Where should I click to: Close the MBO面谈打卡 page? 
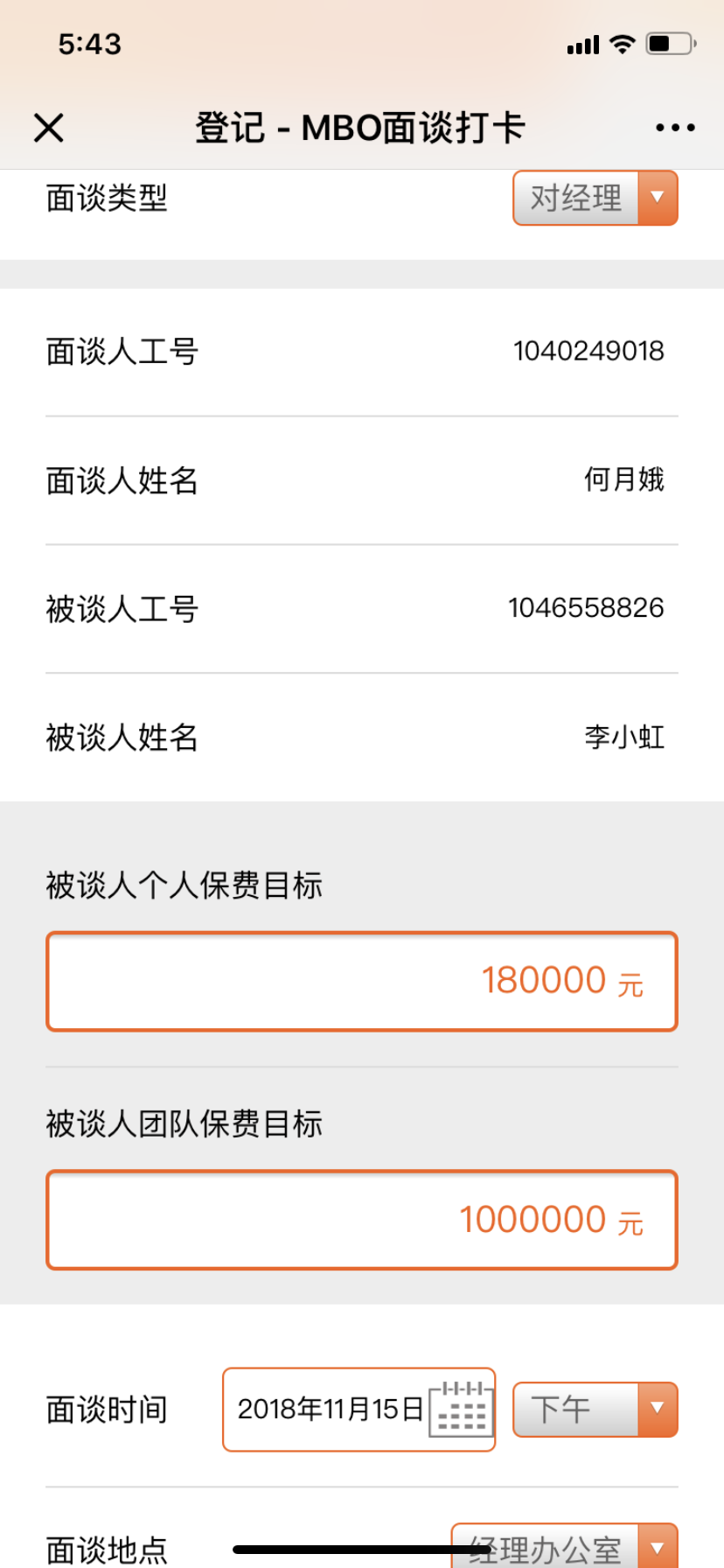[49, 128]
